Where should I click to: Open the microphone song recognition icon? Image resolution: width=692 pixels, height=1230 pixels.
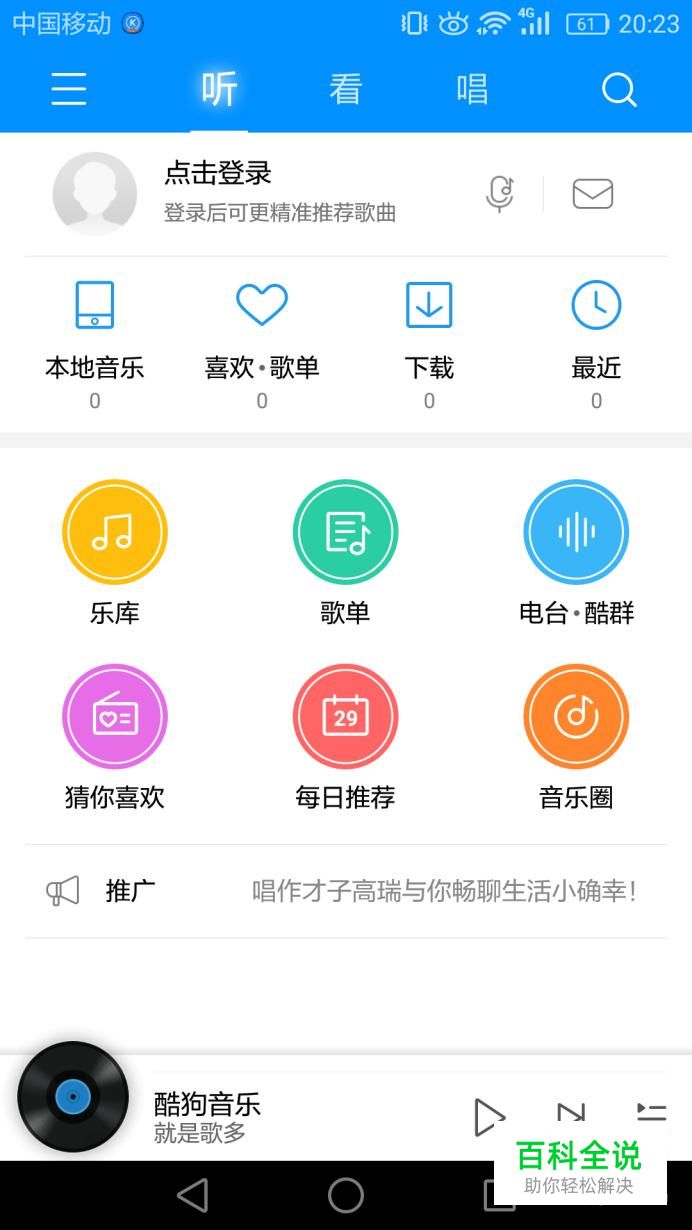500,194
